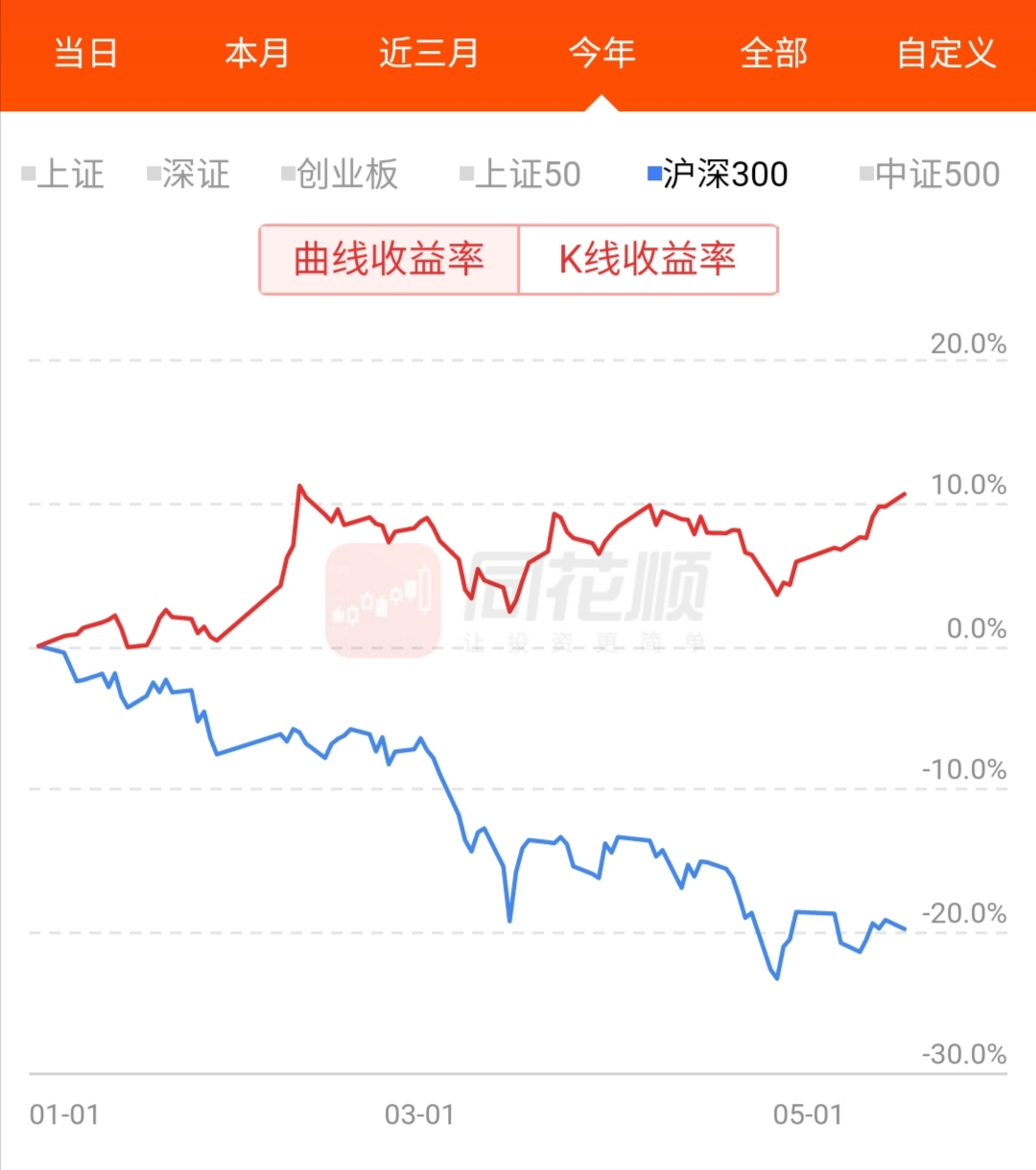Switch to the 全部 tab
1036x1170 pixels.
coord(773,53)
